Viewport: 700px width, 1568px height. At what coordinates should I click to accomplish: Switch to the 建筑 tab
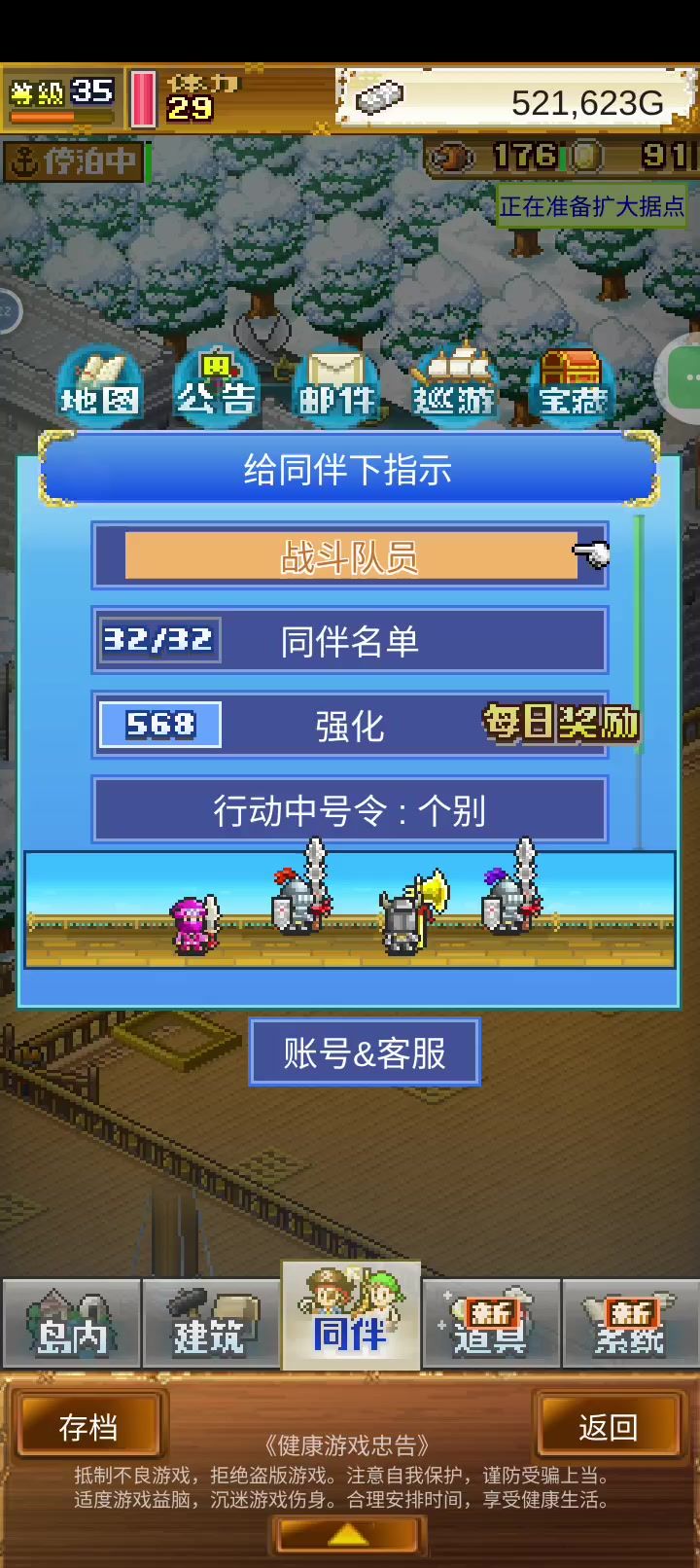pos(211,1325)
